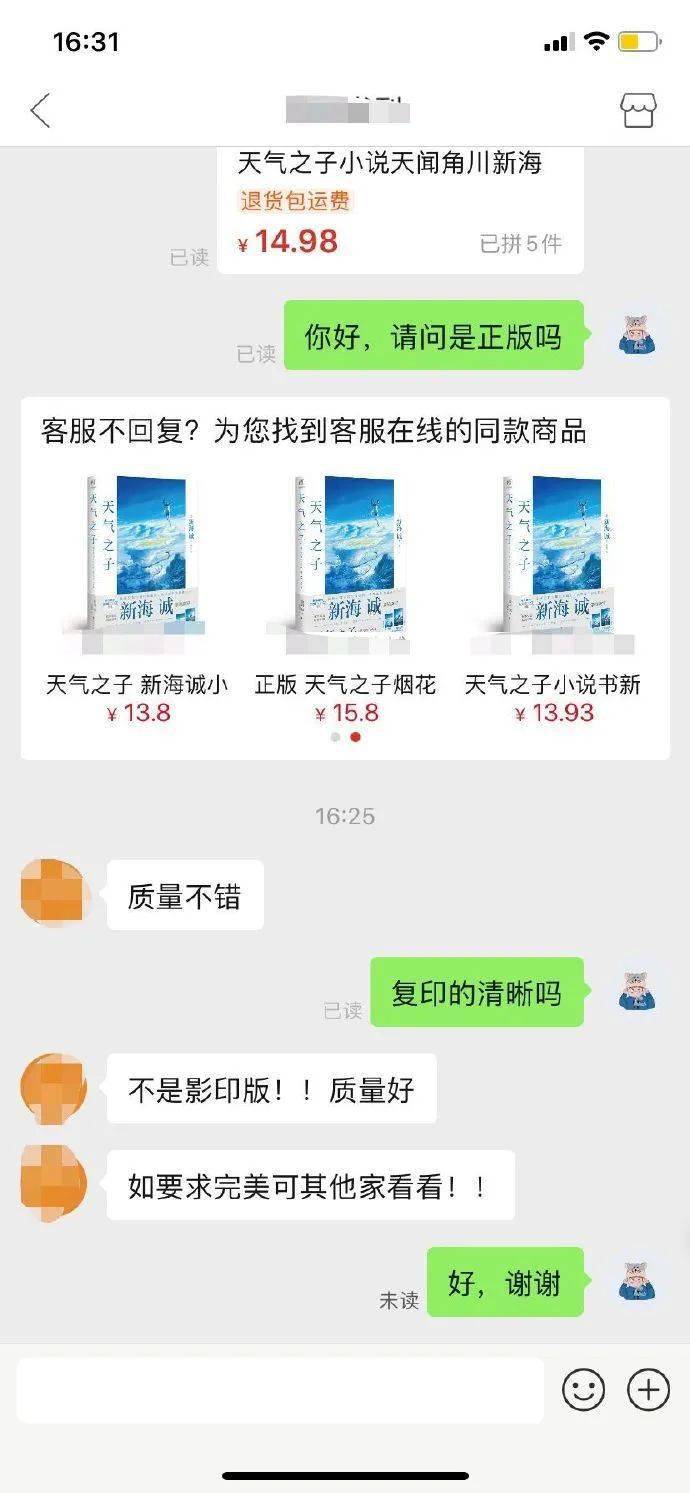The width and height of the screenshot is (690, 1493).
Task: Tap the message text input field
Action: click(280, 1390)
